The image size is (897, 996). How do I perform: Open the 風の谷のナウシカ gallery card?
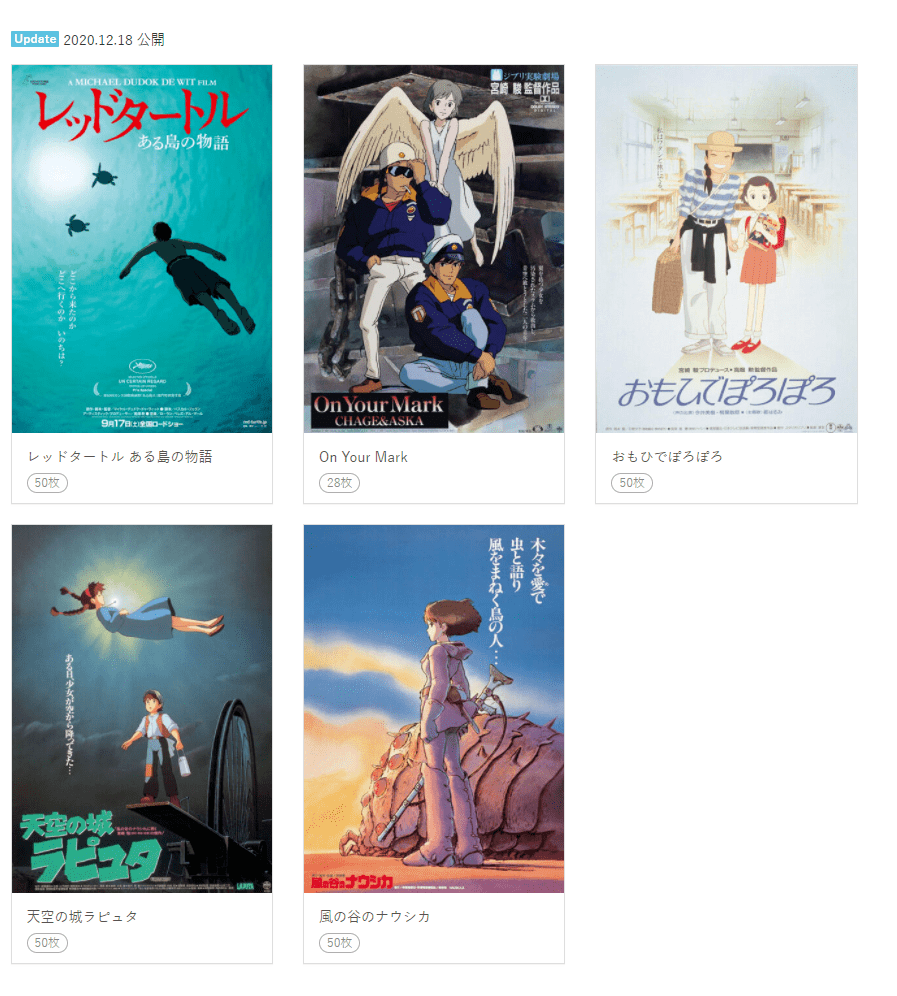(434, 710)
